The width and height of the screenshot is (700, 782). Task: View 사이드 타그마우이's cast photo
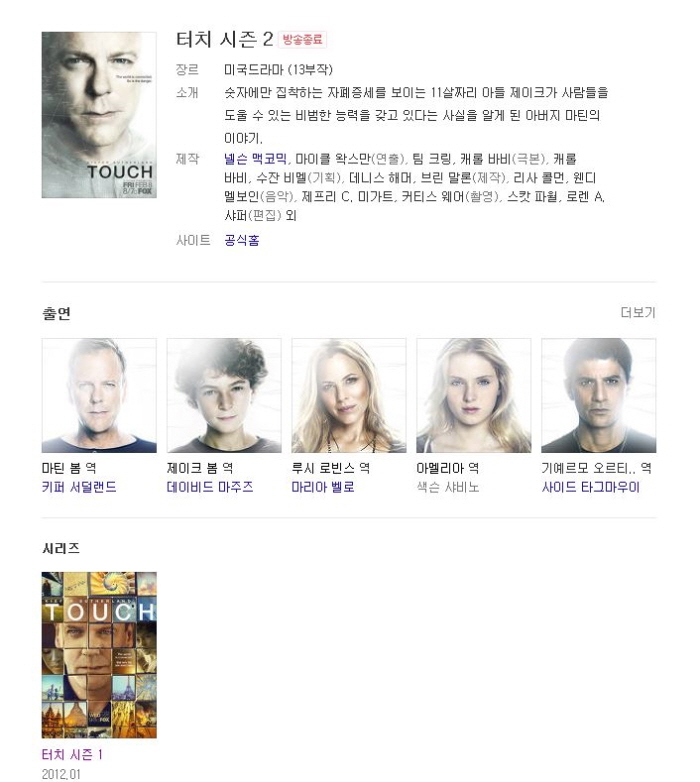pos(599,395)
